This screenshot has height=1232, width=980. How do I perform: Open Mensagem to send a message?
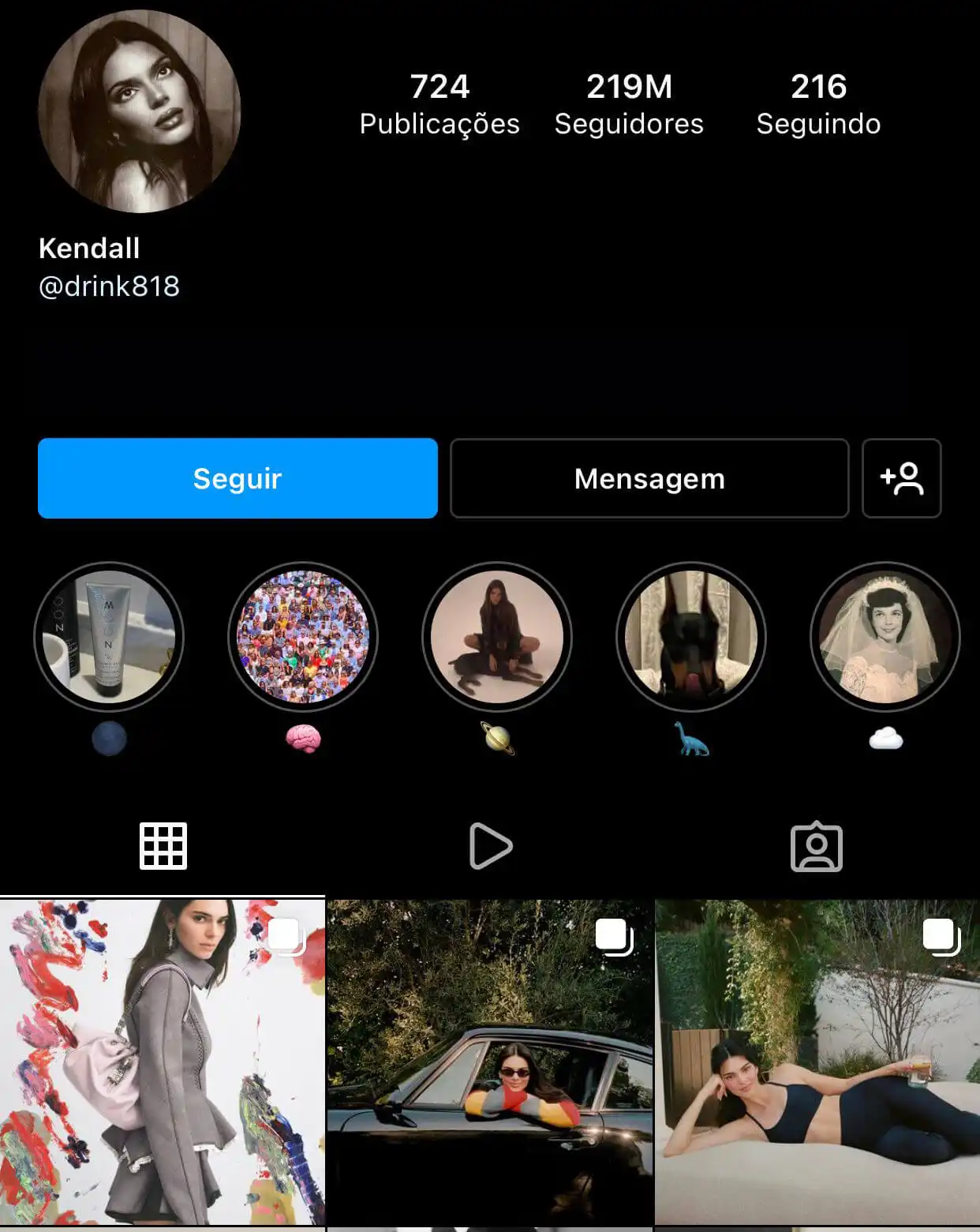649,478
